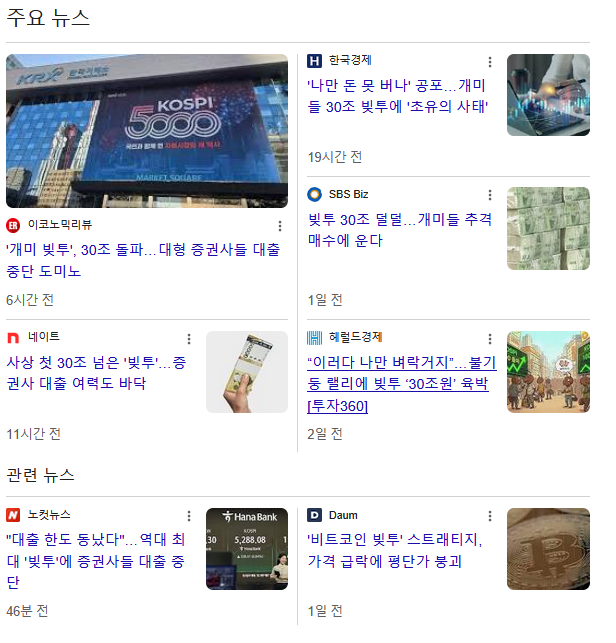The height and width of the screenshot is (643, 616).
Task: Read 한국경제's '나만 돈 못 버나' 공포 article
Action: tap(397, 96)
